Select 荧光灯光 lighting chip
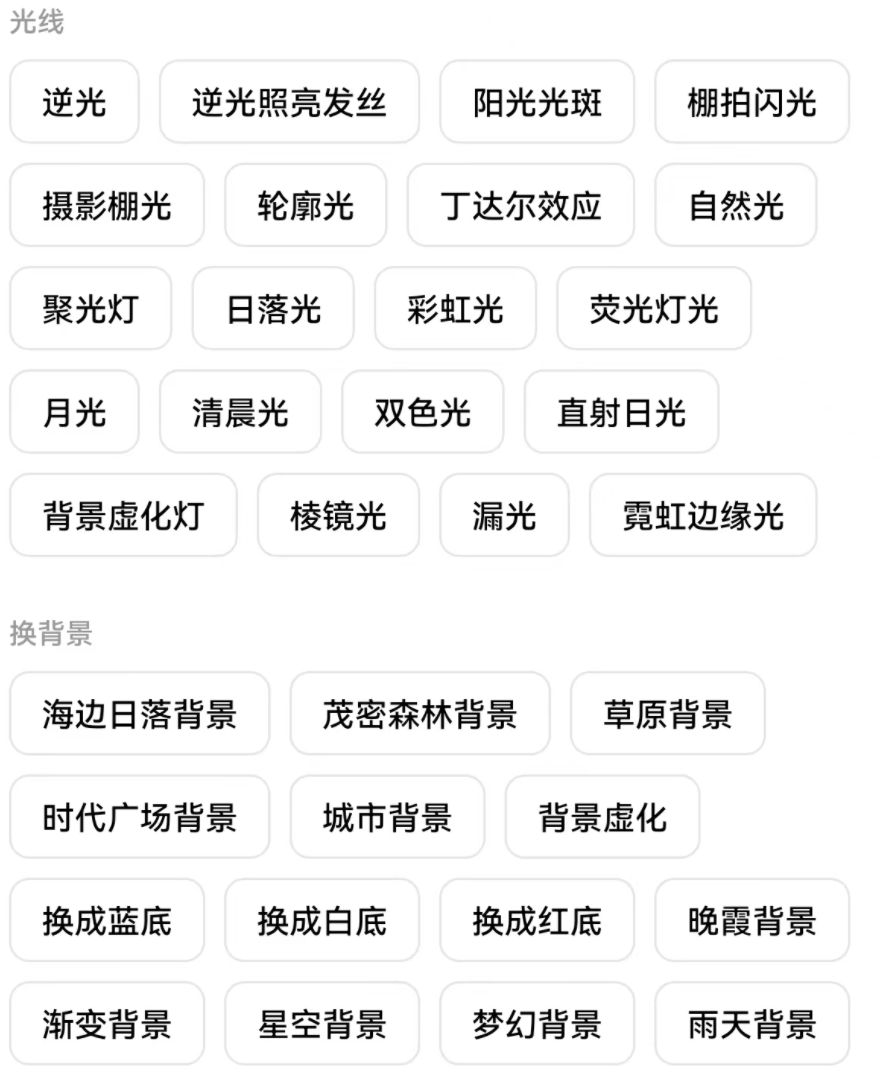The height and width of the screenshot is (1070, 882). click(x=654, y=308)
